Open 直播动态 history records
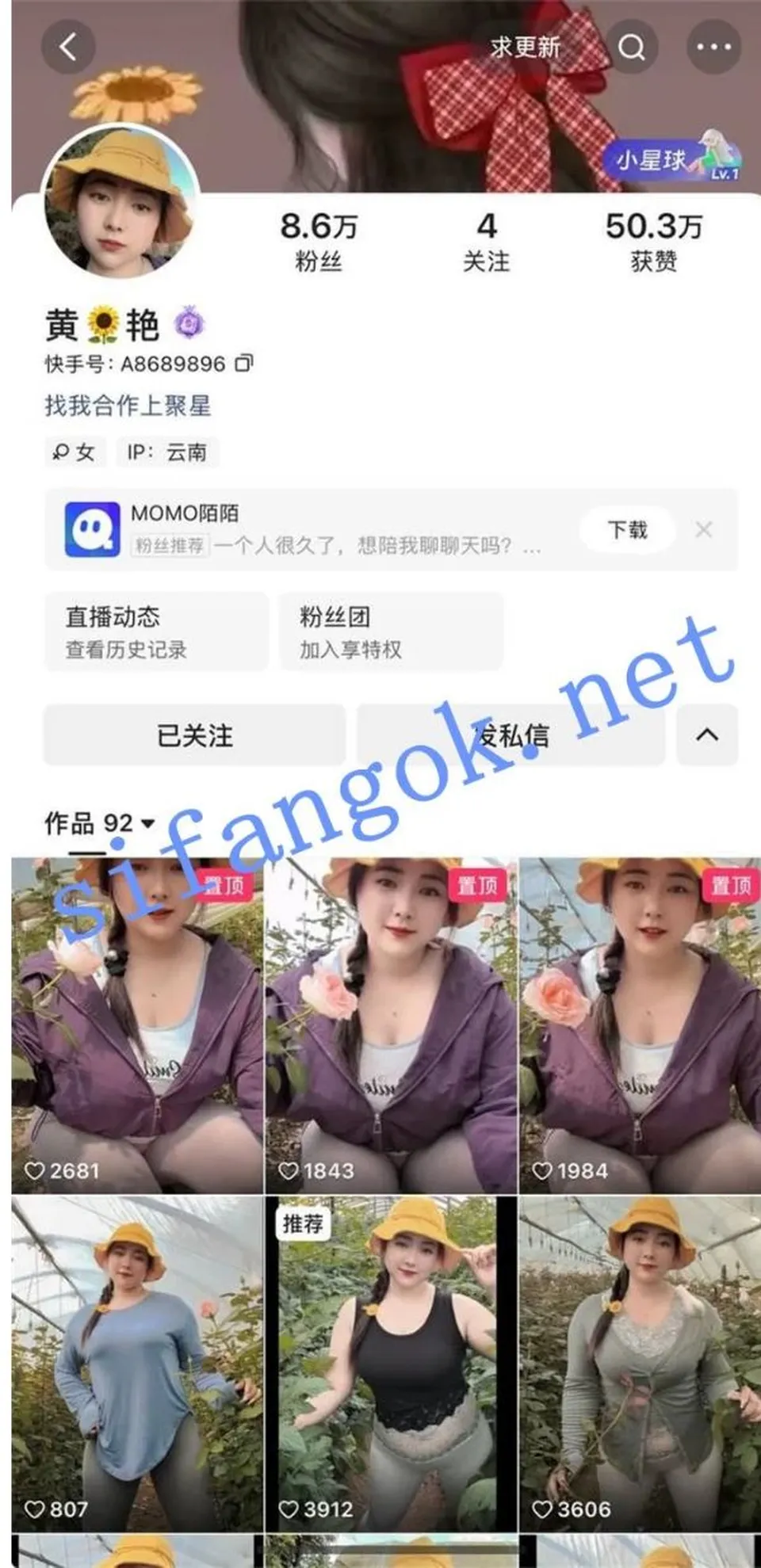Screen dimensions: 761x1568 (x=155, y=631)
